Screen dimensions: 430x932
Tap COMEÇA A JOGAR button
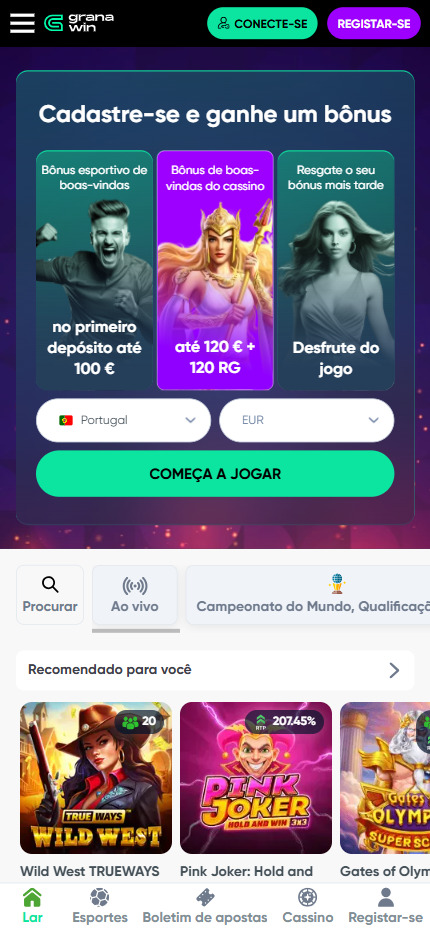[215, 474]
